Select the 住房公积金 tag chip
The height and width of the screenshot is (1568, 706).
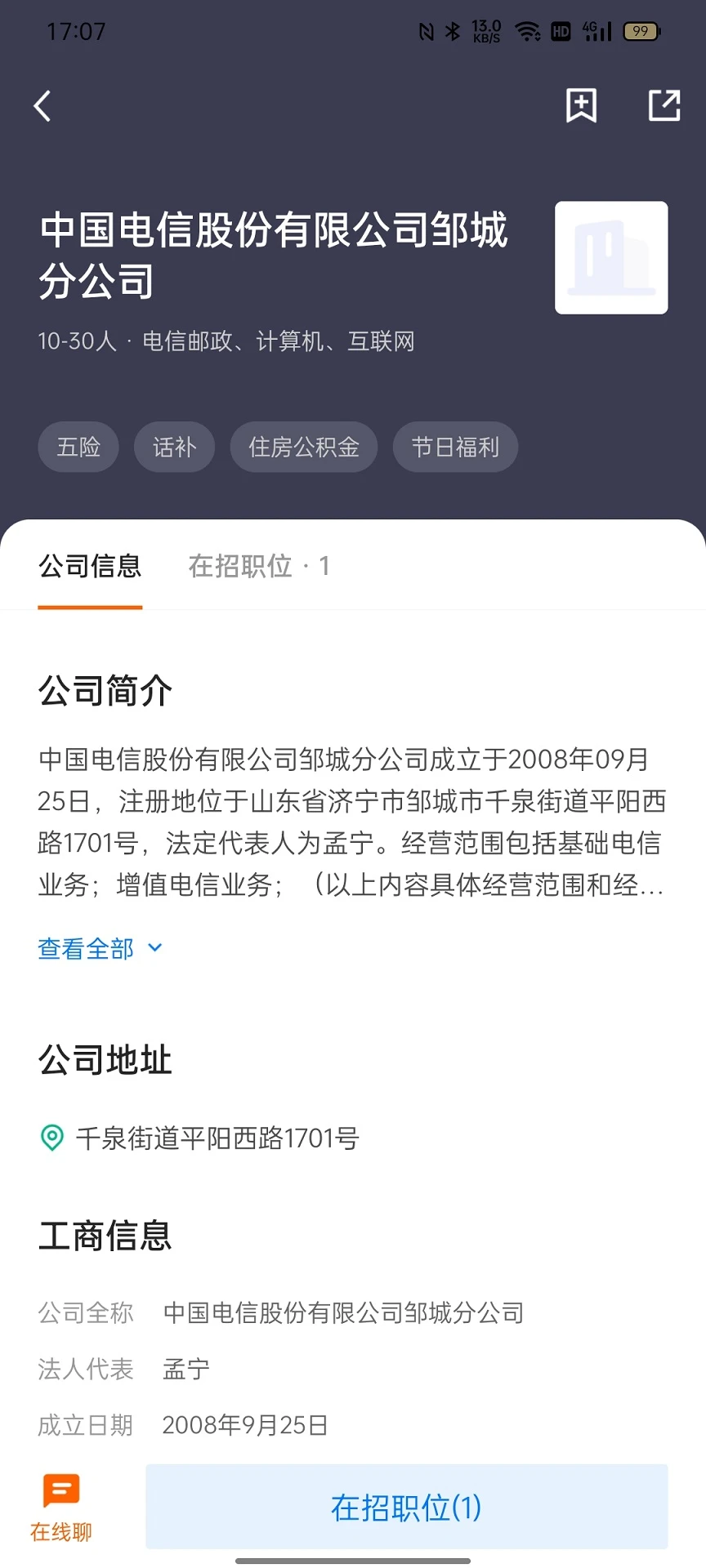tap(303, 447)
